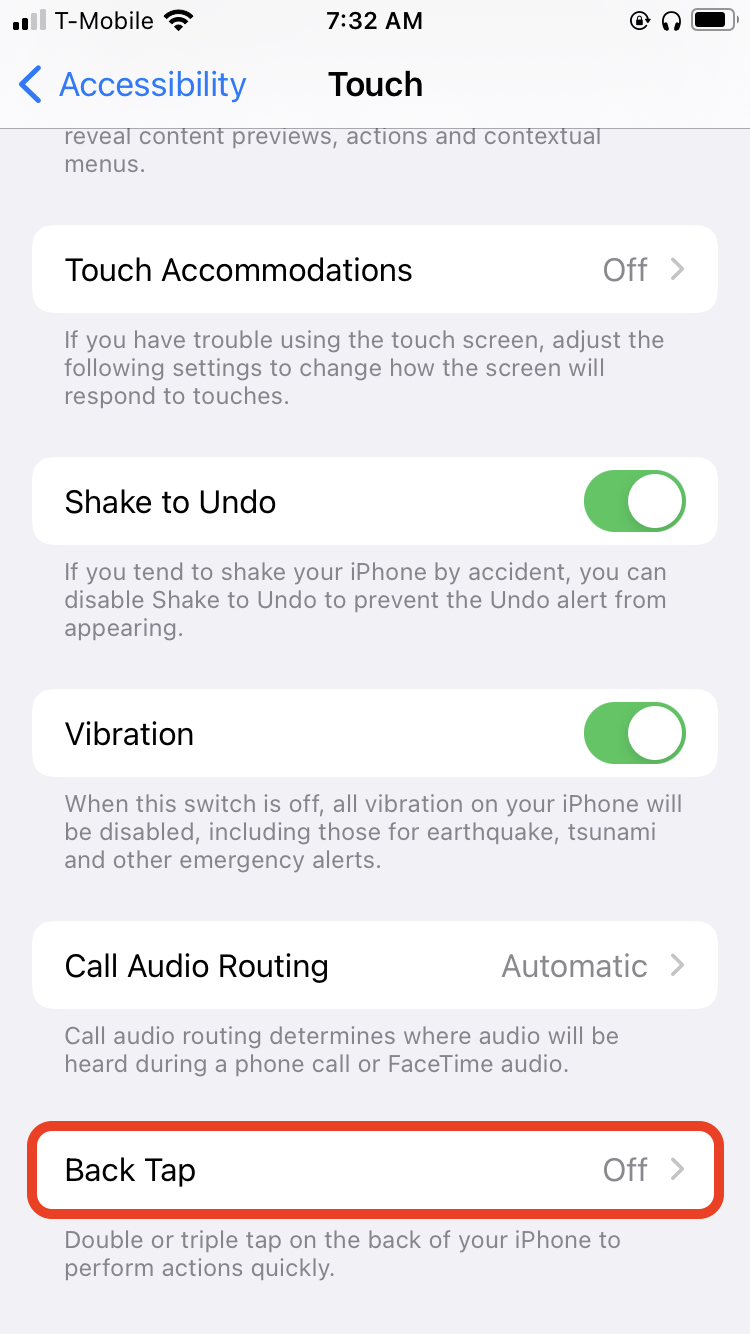Turn off the Vibration switch
Screen dimensions: 750x1334
click(x=635, y=733)
